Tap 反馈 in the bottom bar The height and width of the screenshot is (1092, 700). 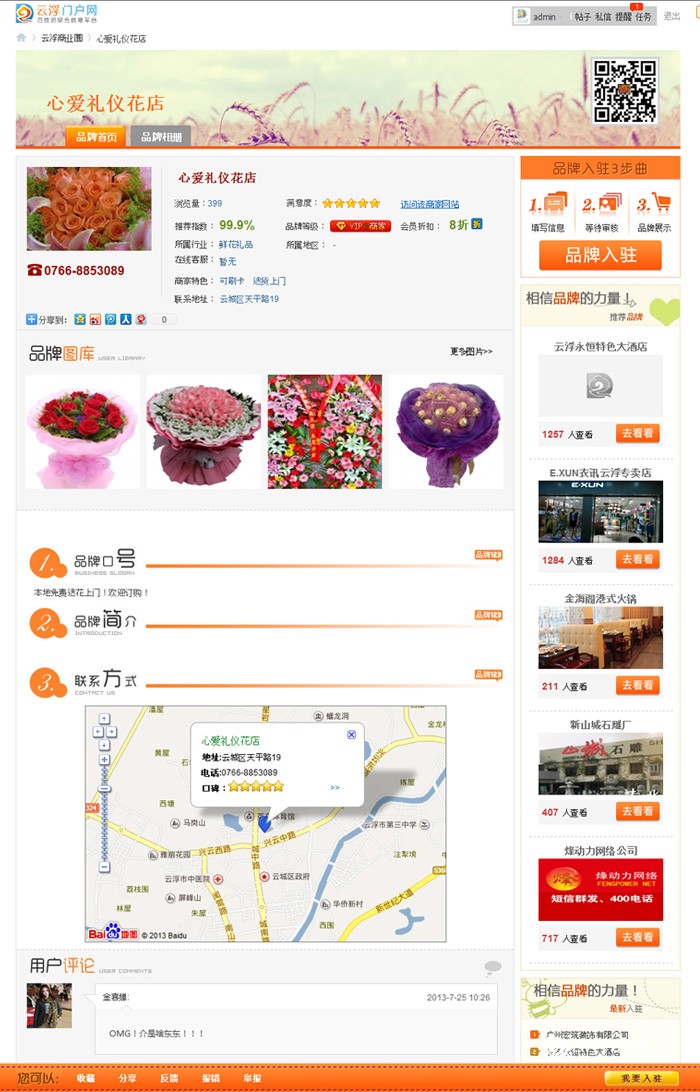pos(169,1079)
